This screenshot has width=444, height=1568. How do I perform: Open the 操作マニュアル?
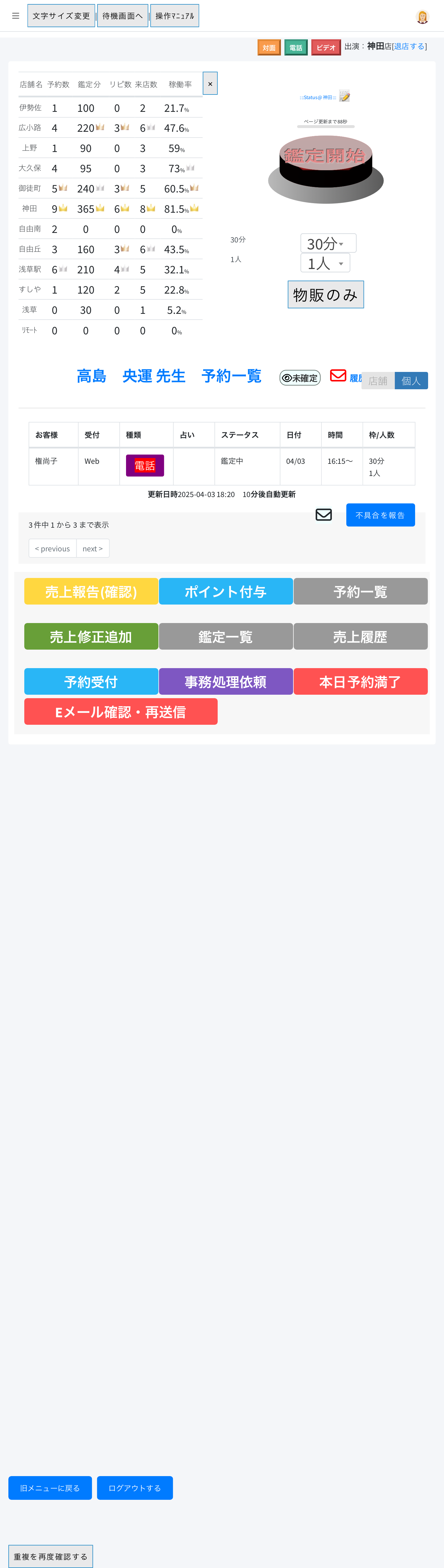(x=174, y=16)
